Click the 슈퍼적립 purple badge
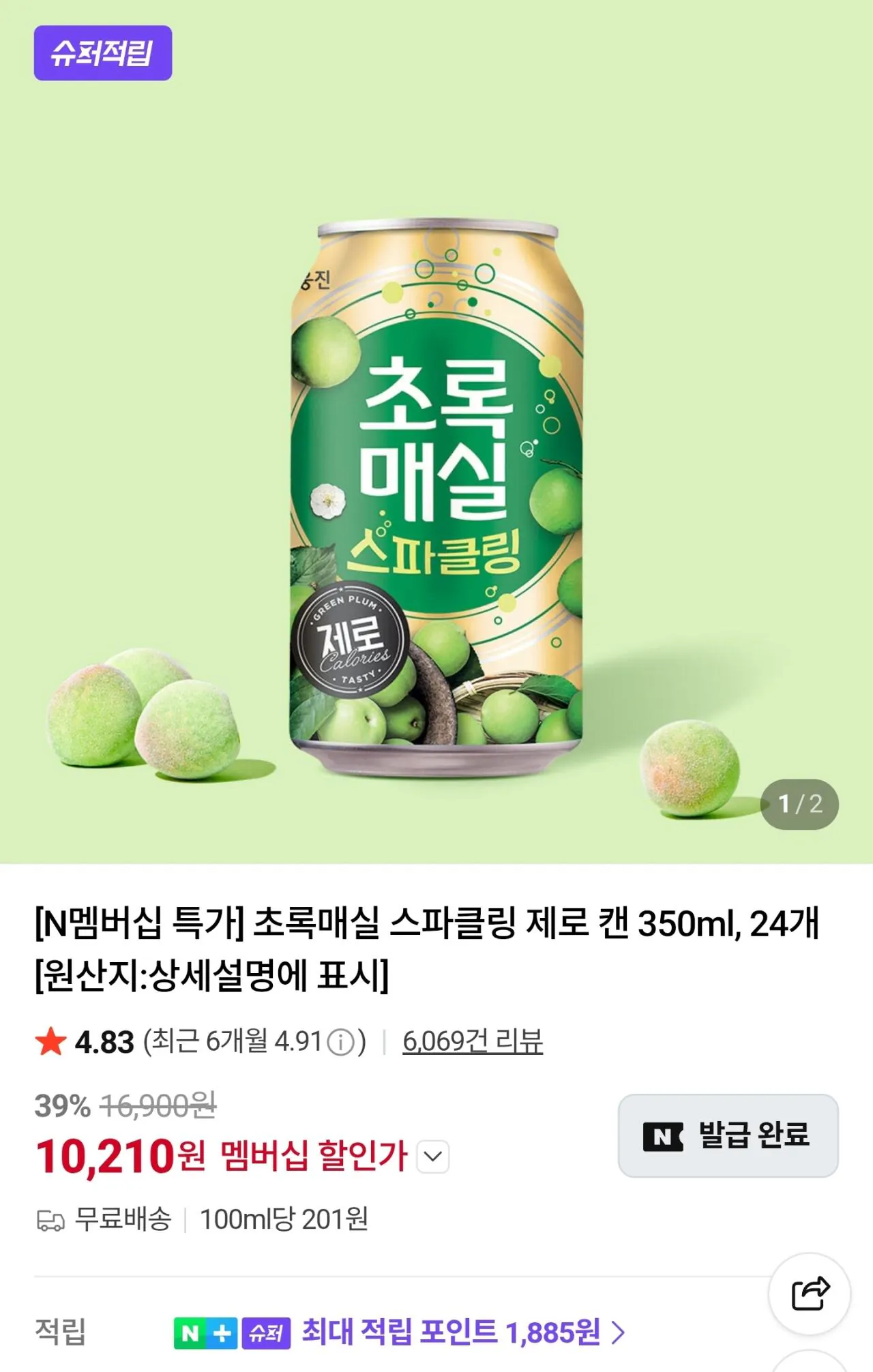The image size is (873, 1372). (x=102, y=52)
